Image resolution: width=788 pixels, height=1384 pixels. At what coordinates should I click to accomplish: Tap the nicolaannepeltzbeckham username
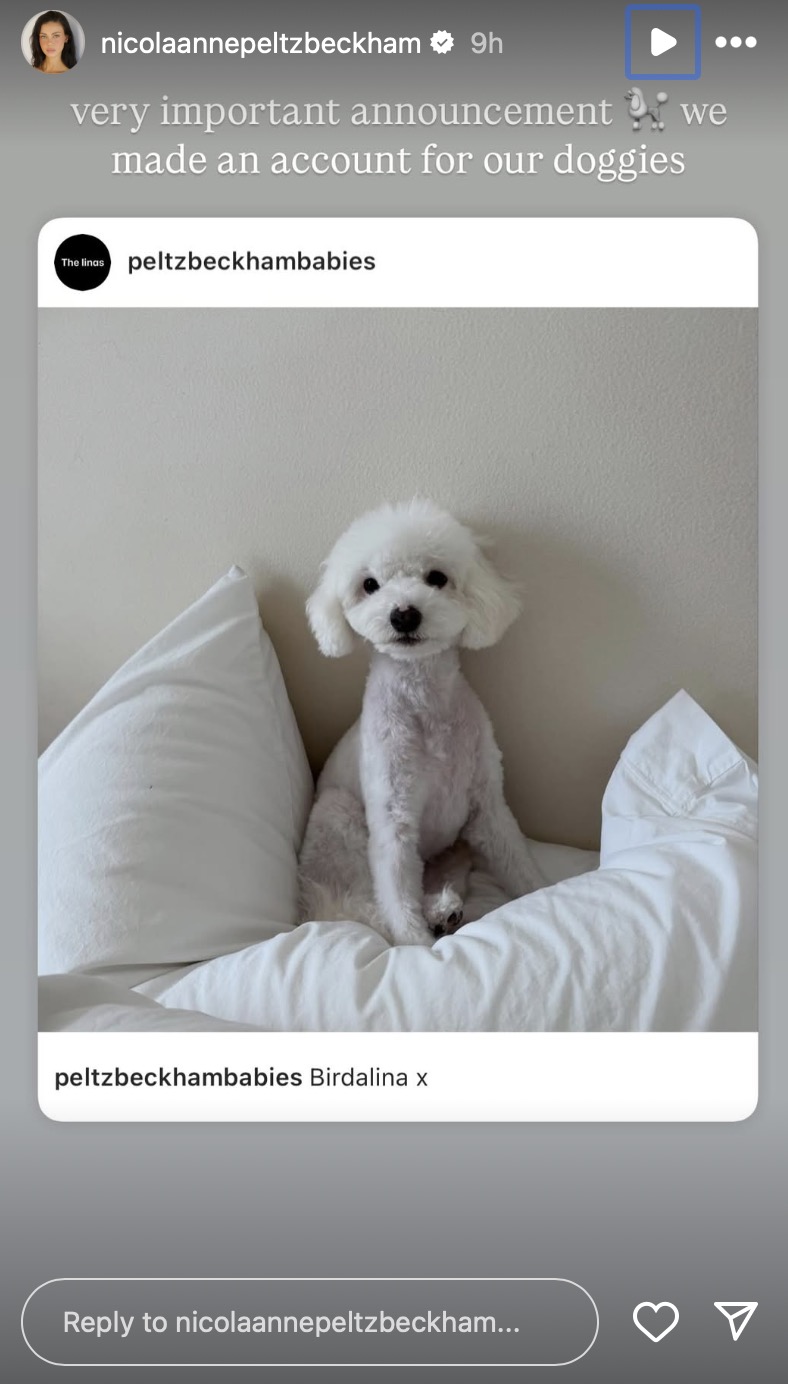260,42
